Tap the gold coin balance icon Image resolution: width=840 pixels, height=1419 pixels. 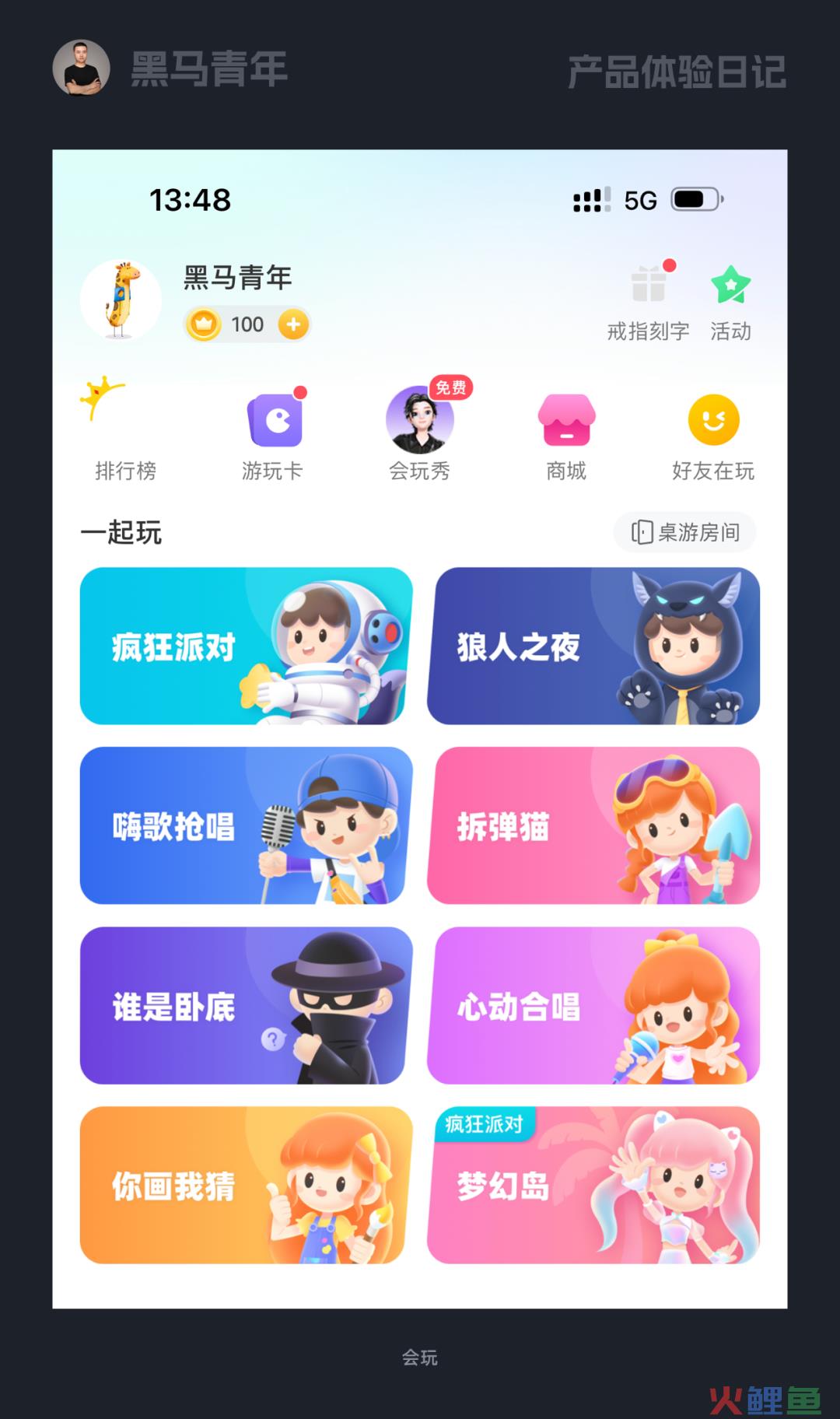point(206,324)
